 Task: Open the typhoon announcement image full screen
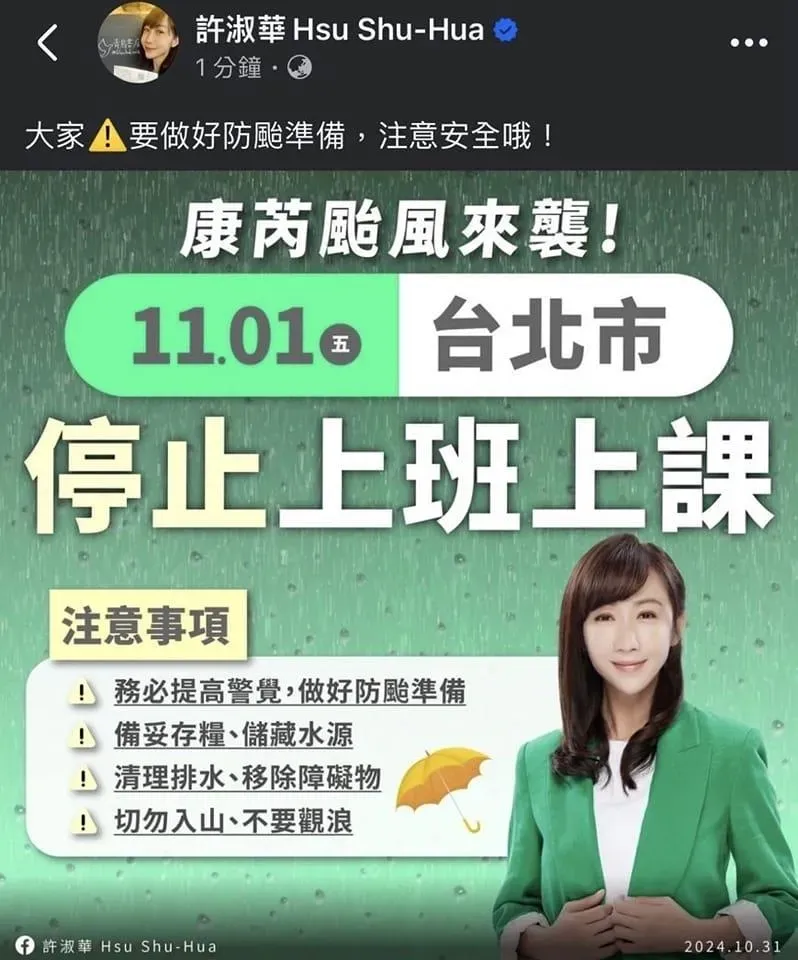pyautogui.click(x=400, y=560)
